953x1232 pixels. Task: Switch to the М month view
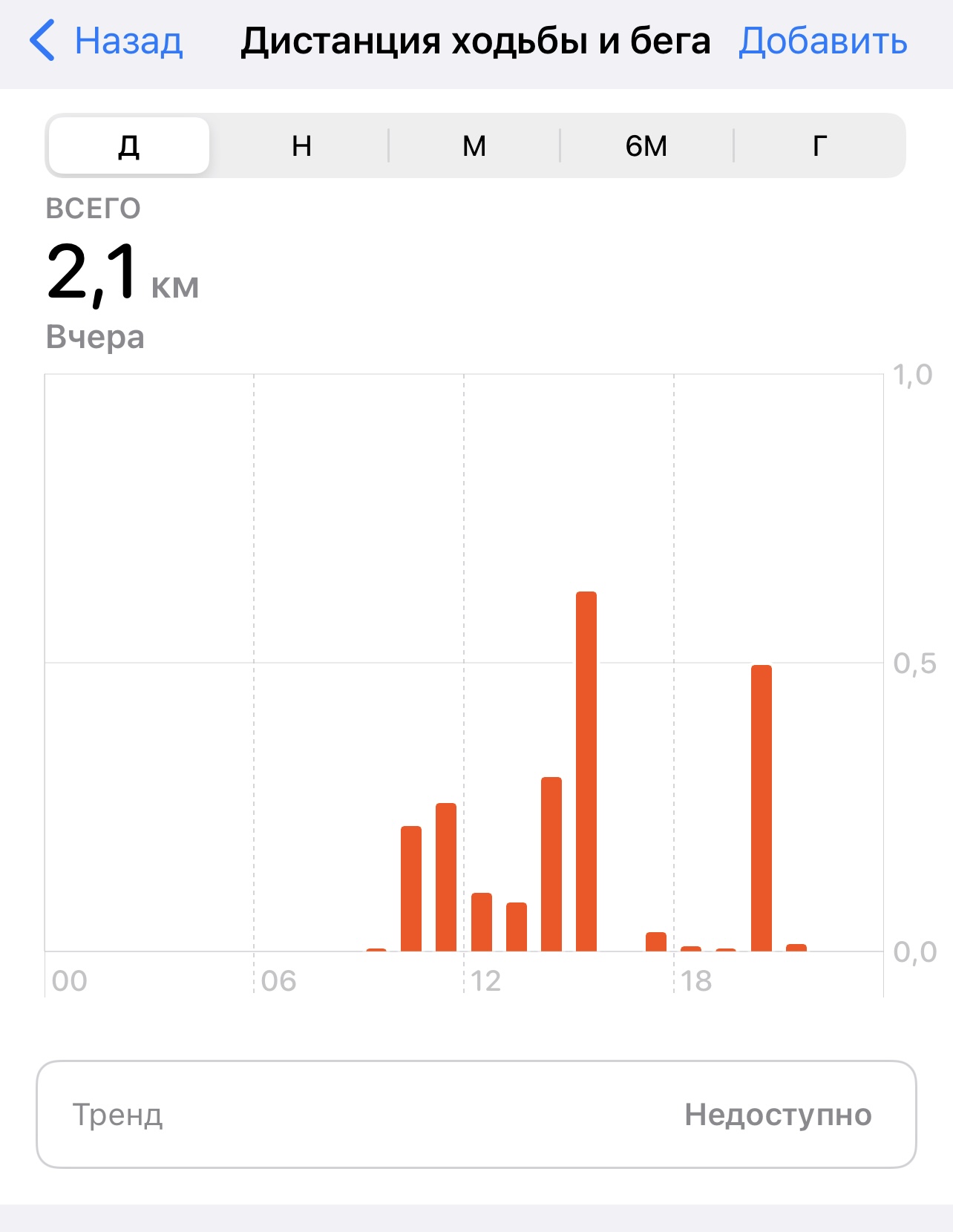point(474,145)
